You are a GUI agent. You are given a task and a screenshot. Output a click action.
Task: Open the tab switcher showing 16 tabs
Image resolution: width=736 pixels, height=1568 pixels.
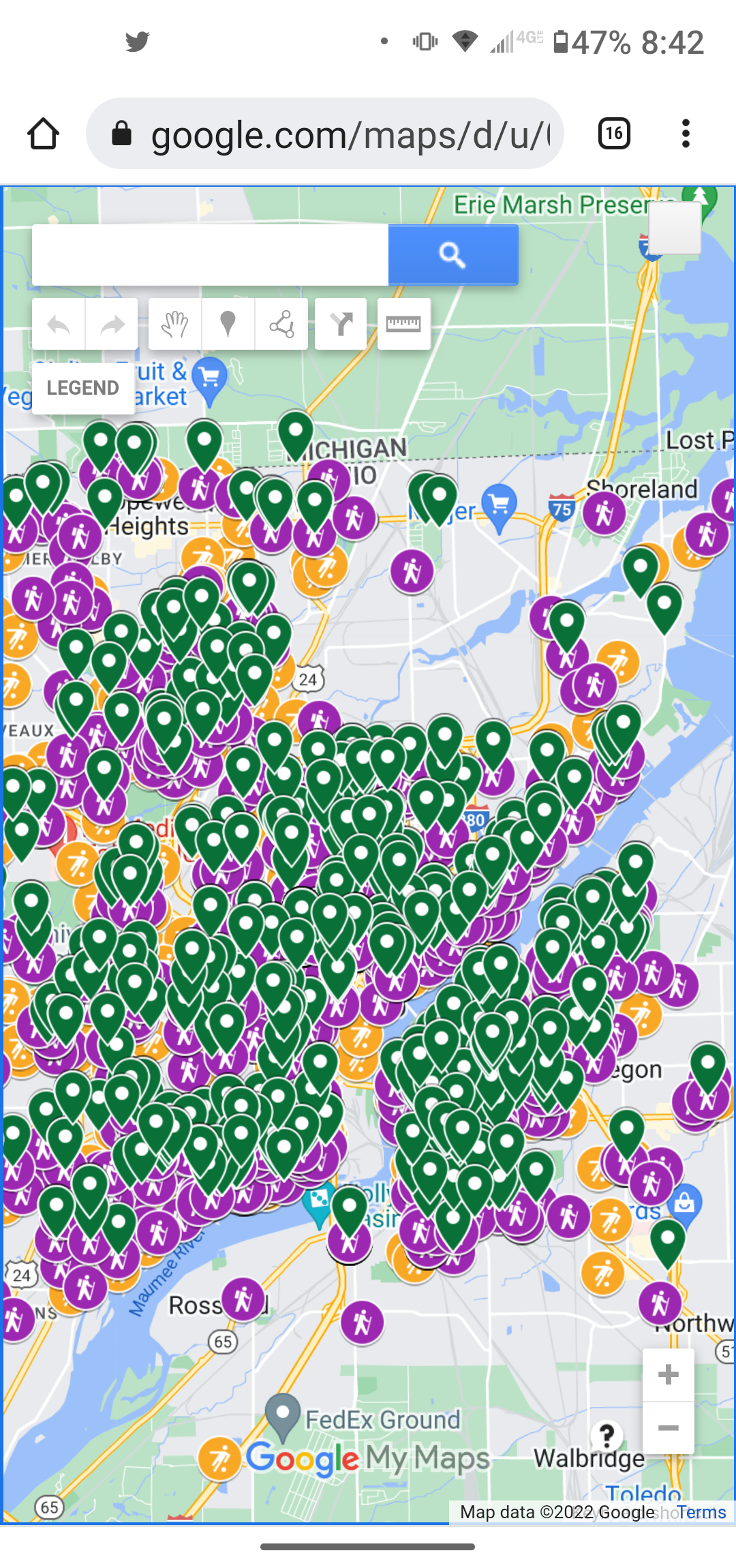click(613, 134)
